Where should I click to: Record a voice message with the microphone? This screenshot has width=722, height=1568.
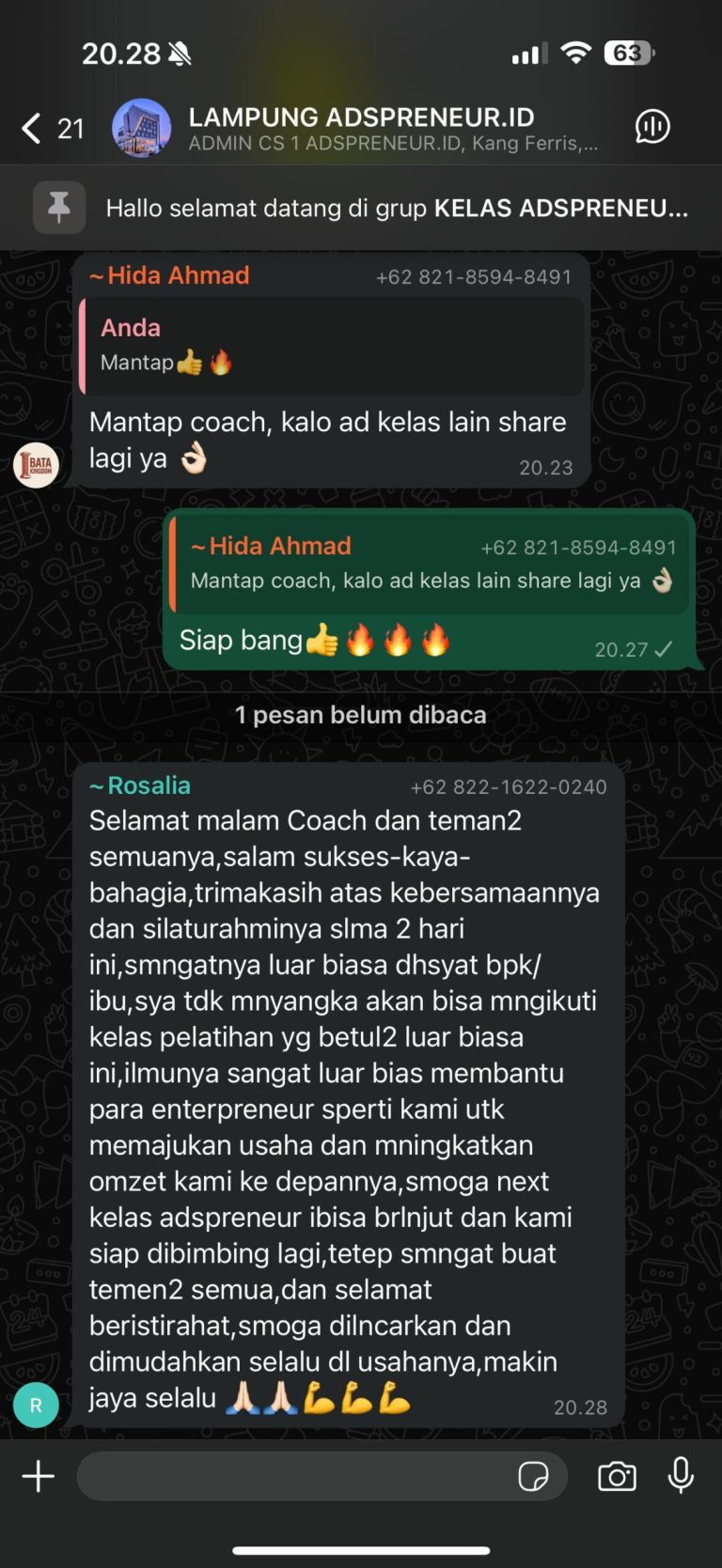pyautogui.click(x=681, y=1476)
